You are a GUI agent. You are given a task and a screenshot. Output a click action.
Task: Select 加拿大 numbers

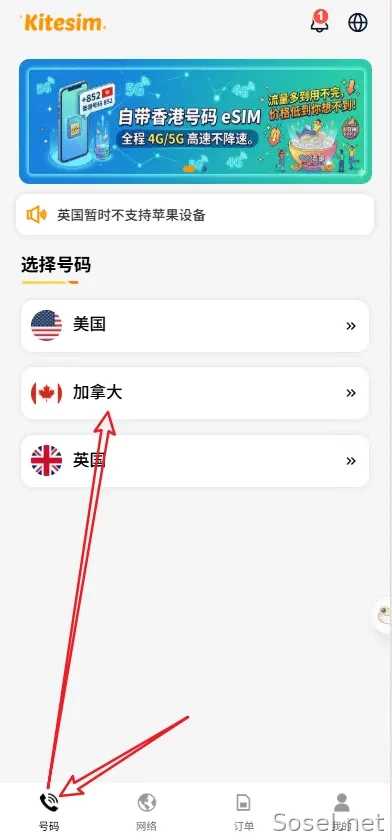pyautogui.click(x=195, y=393)
